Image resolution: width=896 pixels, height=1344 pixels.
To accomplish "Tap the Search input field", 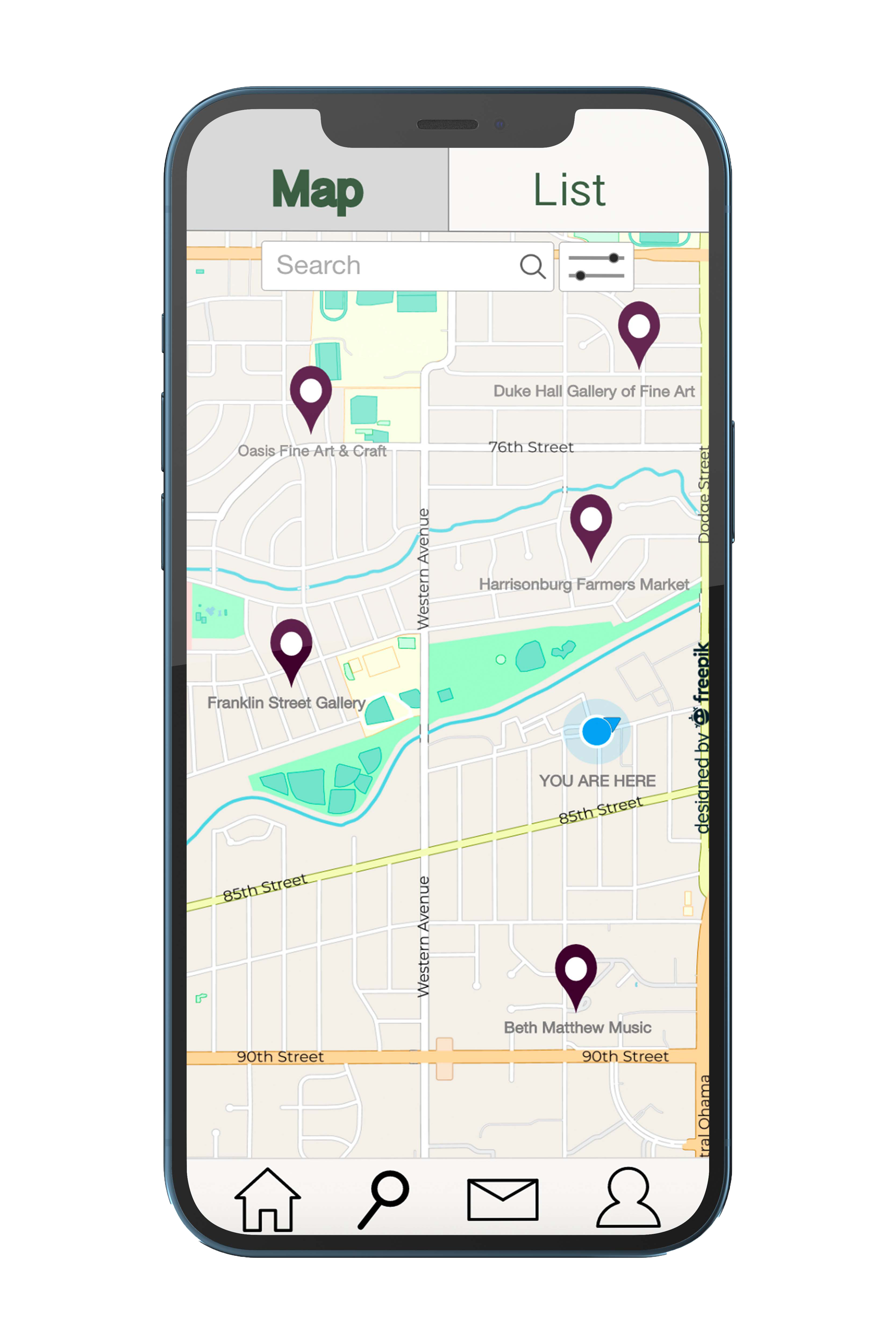I will tap(388, 266).
